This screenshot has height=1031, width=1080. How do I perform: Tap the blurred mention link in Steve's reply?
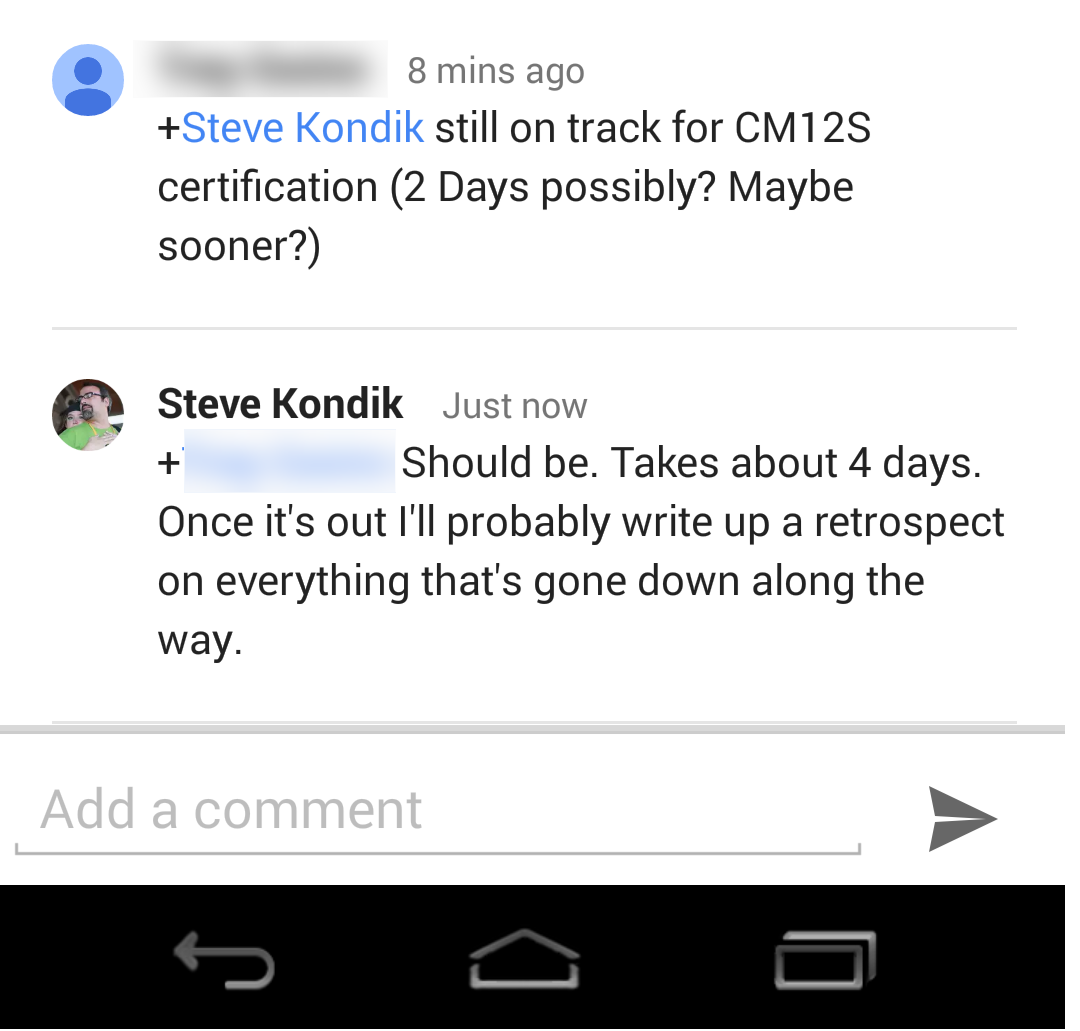(x=289, y=463)
